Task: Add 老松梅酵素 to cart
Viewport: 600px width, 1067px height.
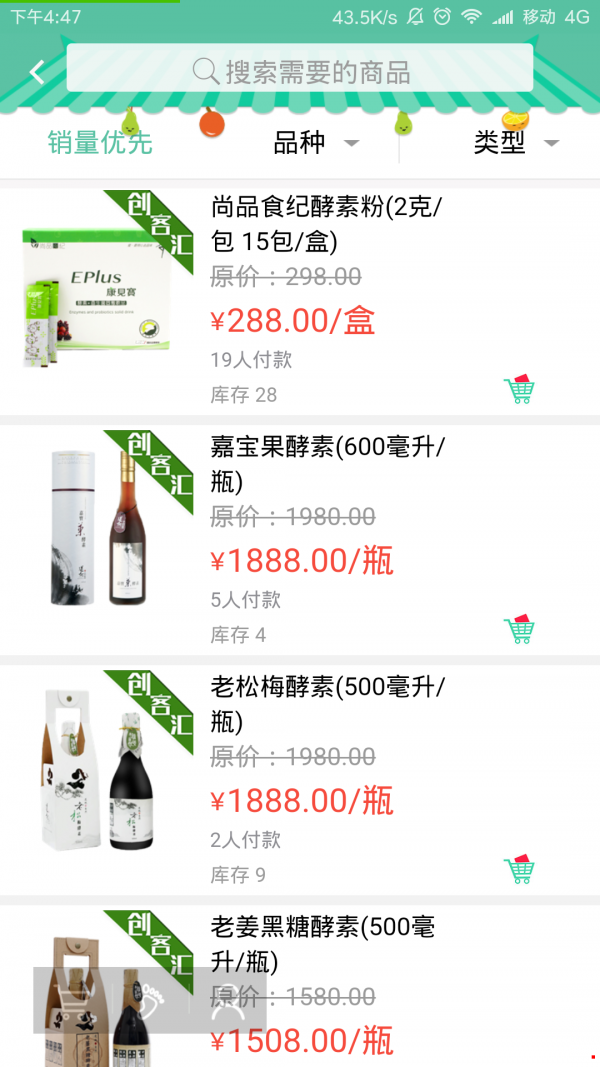Action: (520, 870)
